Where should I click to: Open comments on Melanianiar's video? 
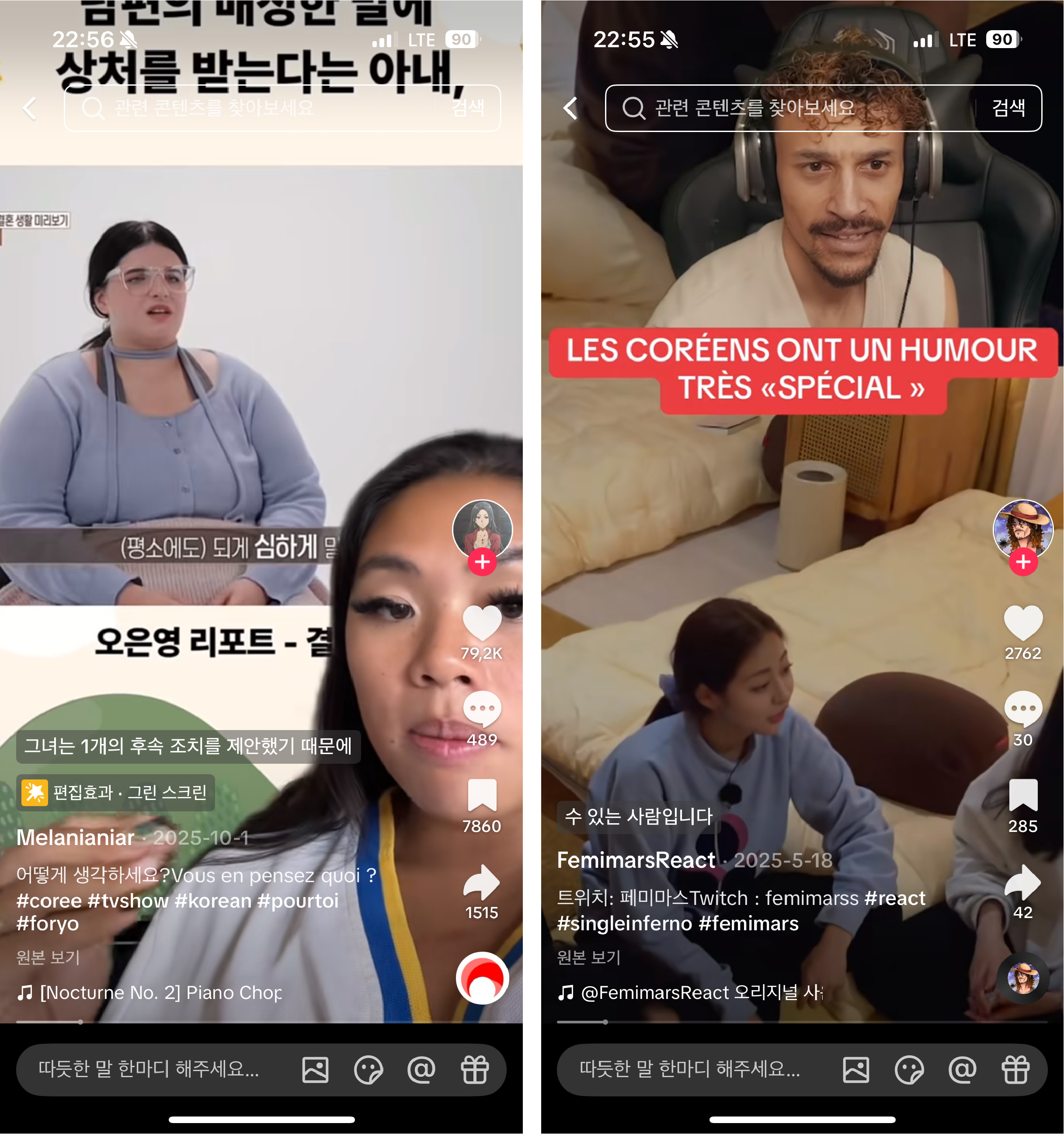click(481, 710)
